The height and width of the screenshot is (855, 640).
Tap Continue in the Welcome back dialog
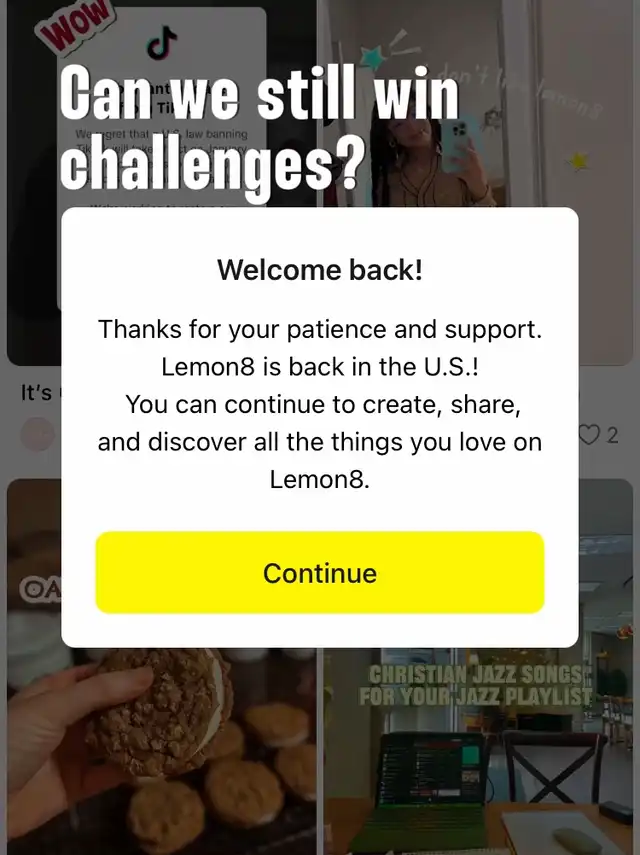point(320,573)
